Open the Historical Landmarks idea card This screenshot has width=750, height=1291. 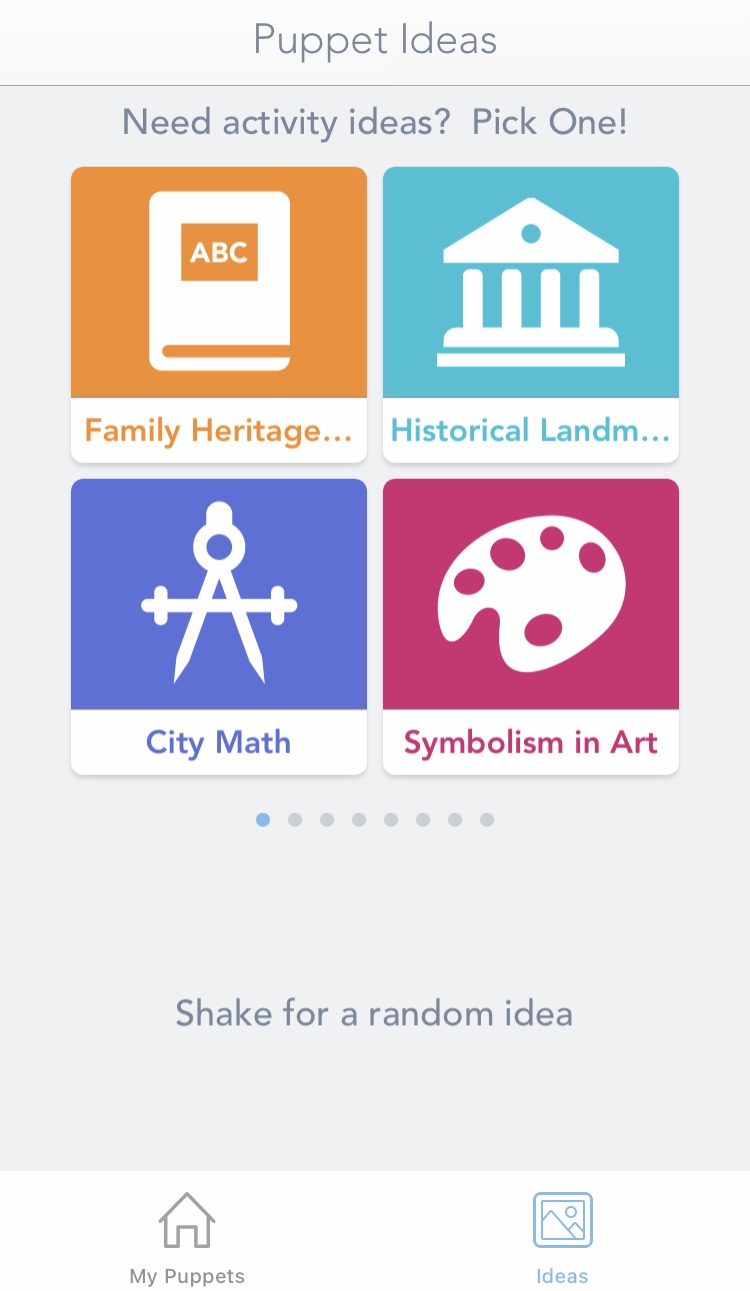pos(530,314)
